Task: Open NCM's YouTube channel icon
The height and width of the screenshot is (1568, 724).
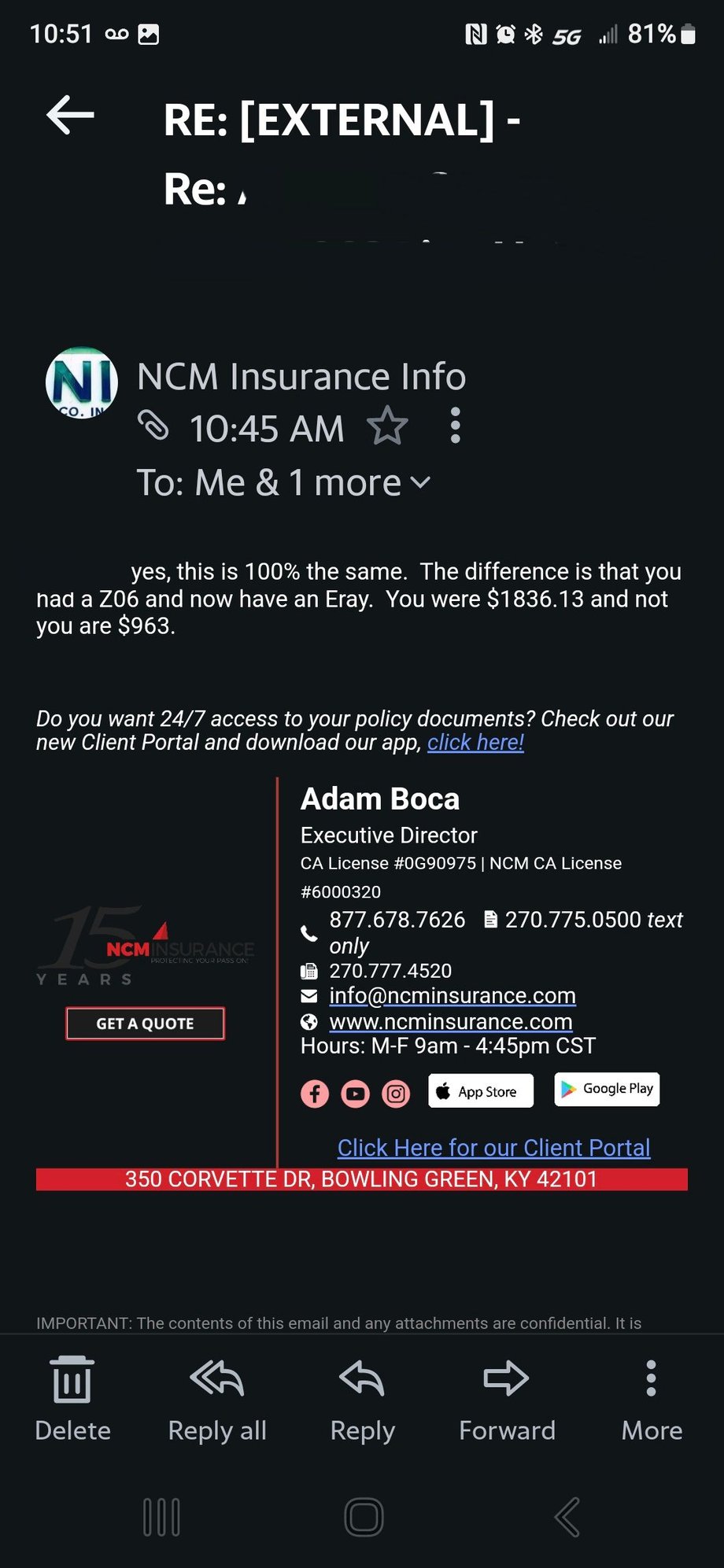Action: pos(355,1094)
